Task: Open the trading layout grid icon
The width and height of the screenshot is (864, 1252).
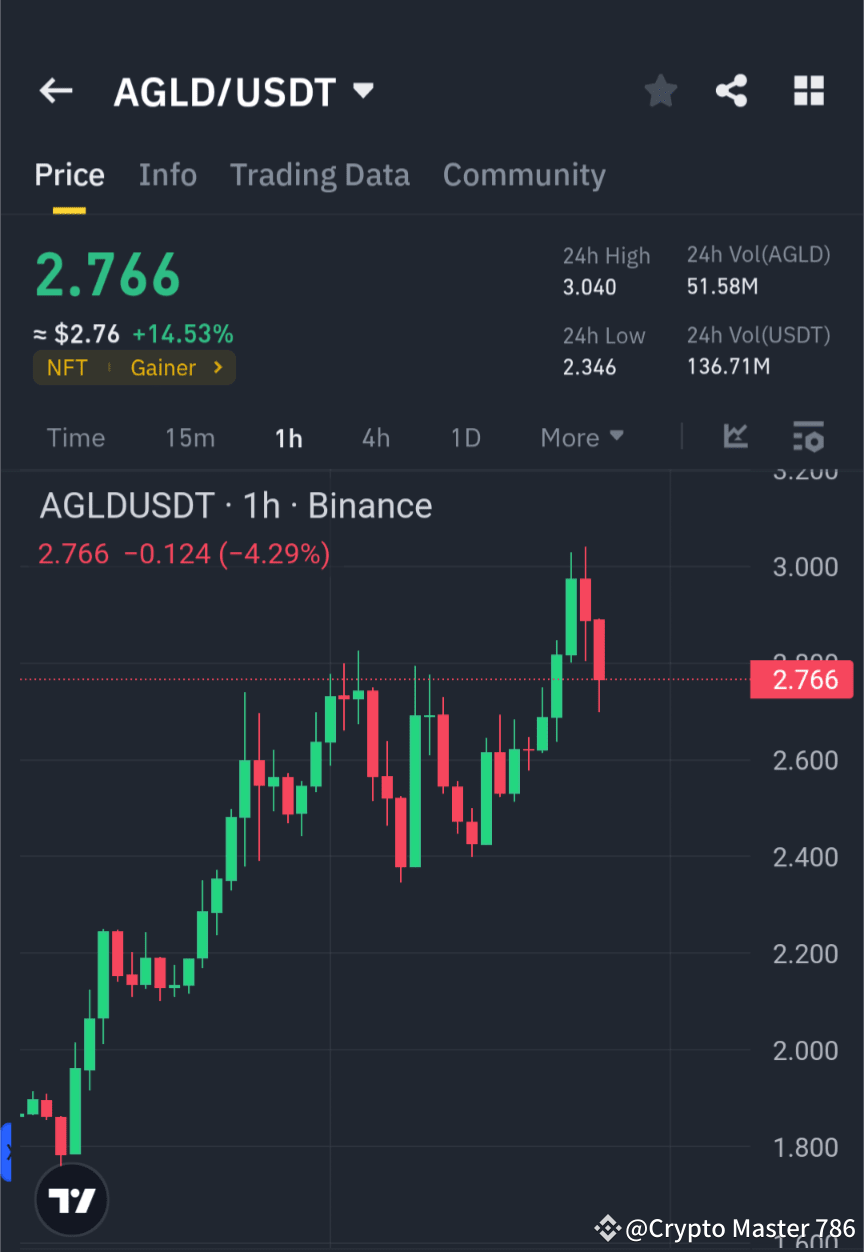Action: coord(808,91)
